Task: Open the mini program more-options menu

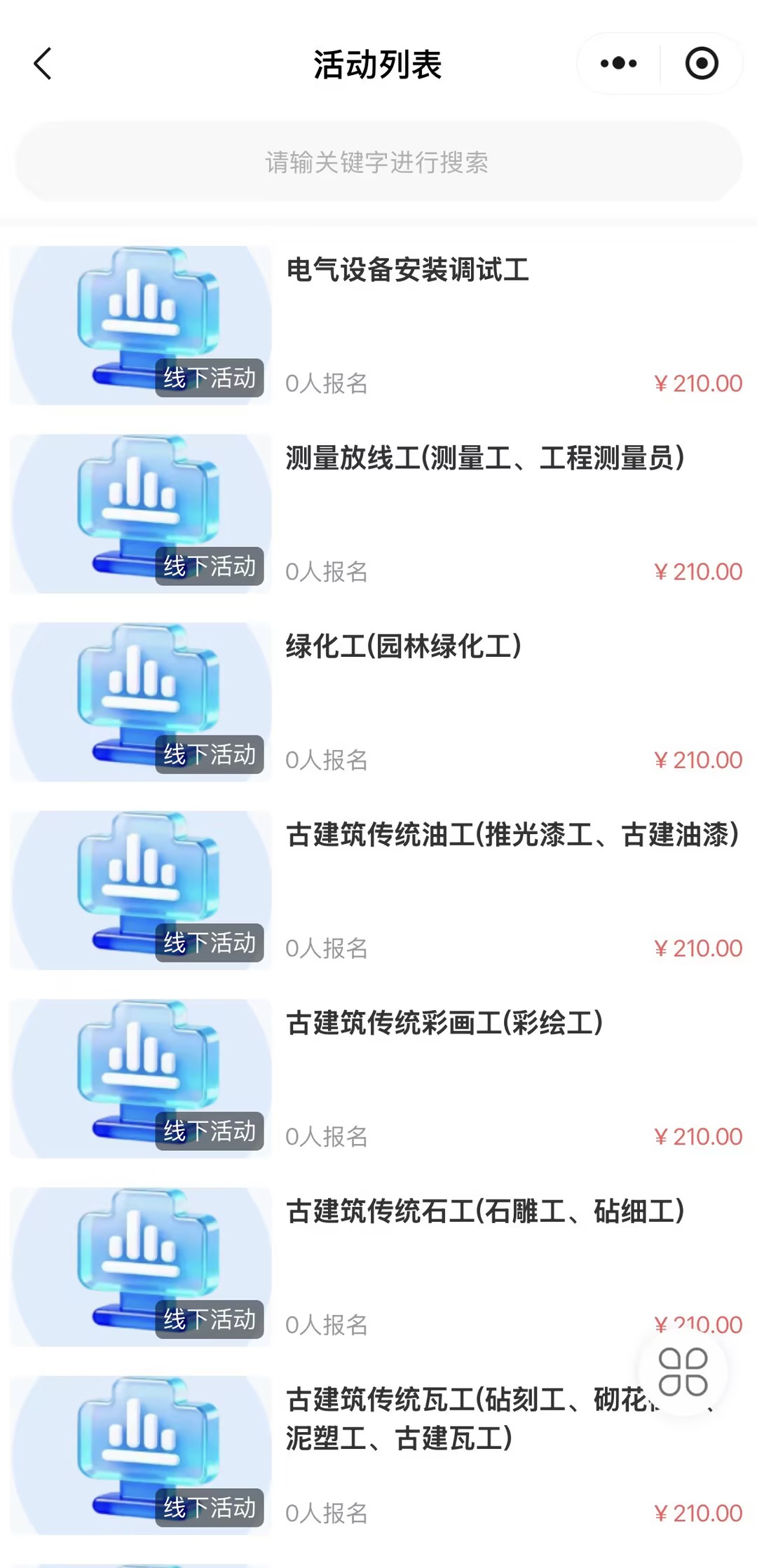Action: click(x=618, y=64)
